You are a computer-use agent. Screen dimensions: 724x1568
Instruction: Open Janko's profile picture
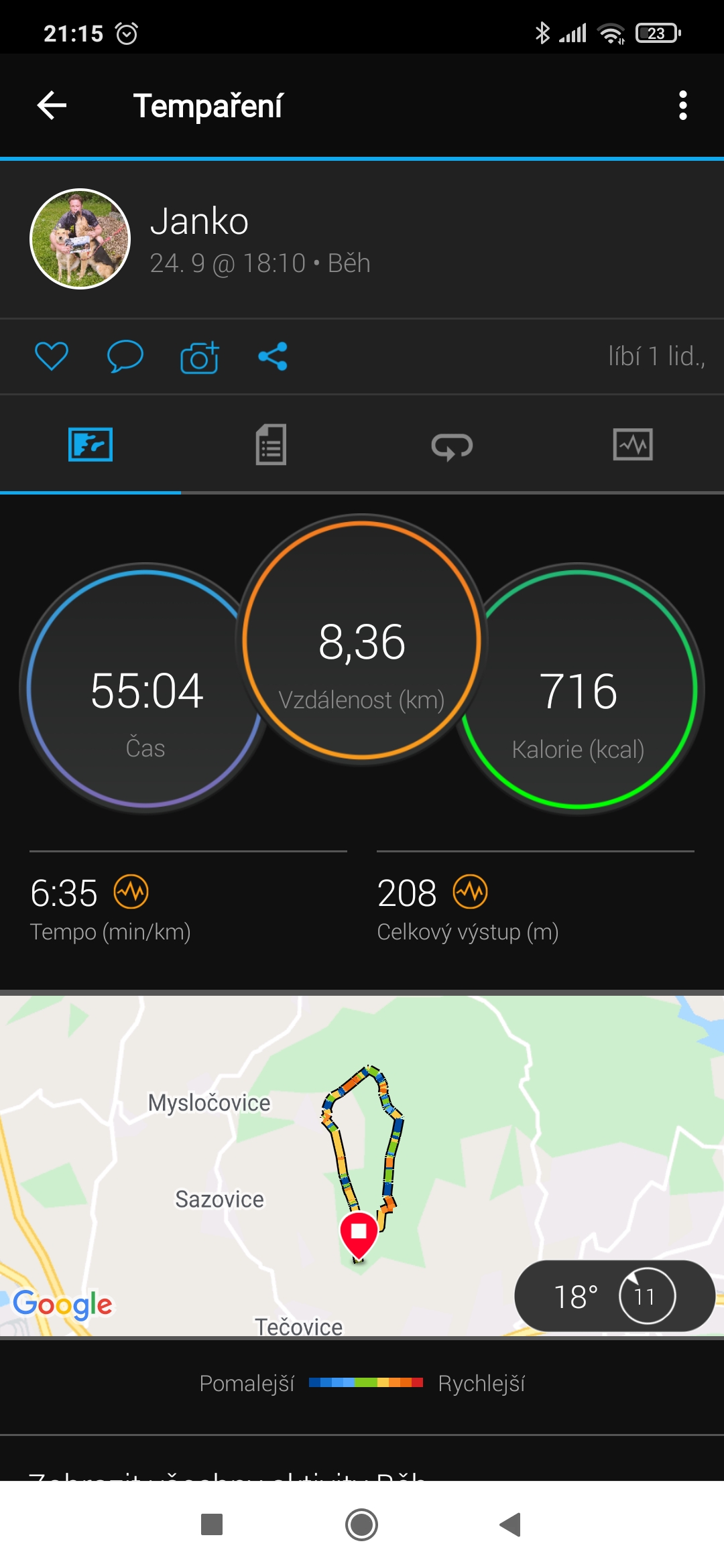(80, 239)
